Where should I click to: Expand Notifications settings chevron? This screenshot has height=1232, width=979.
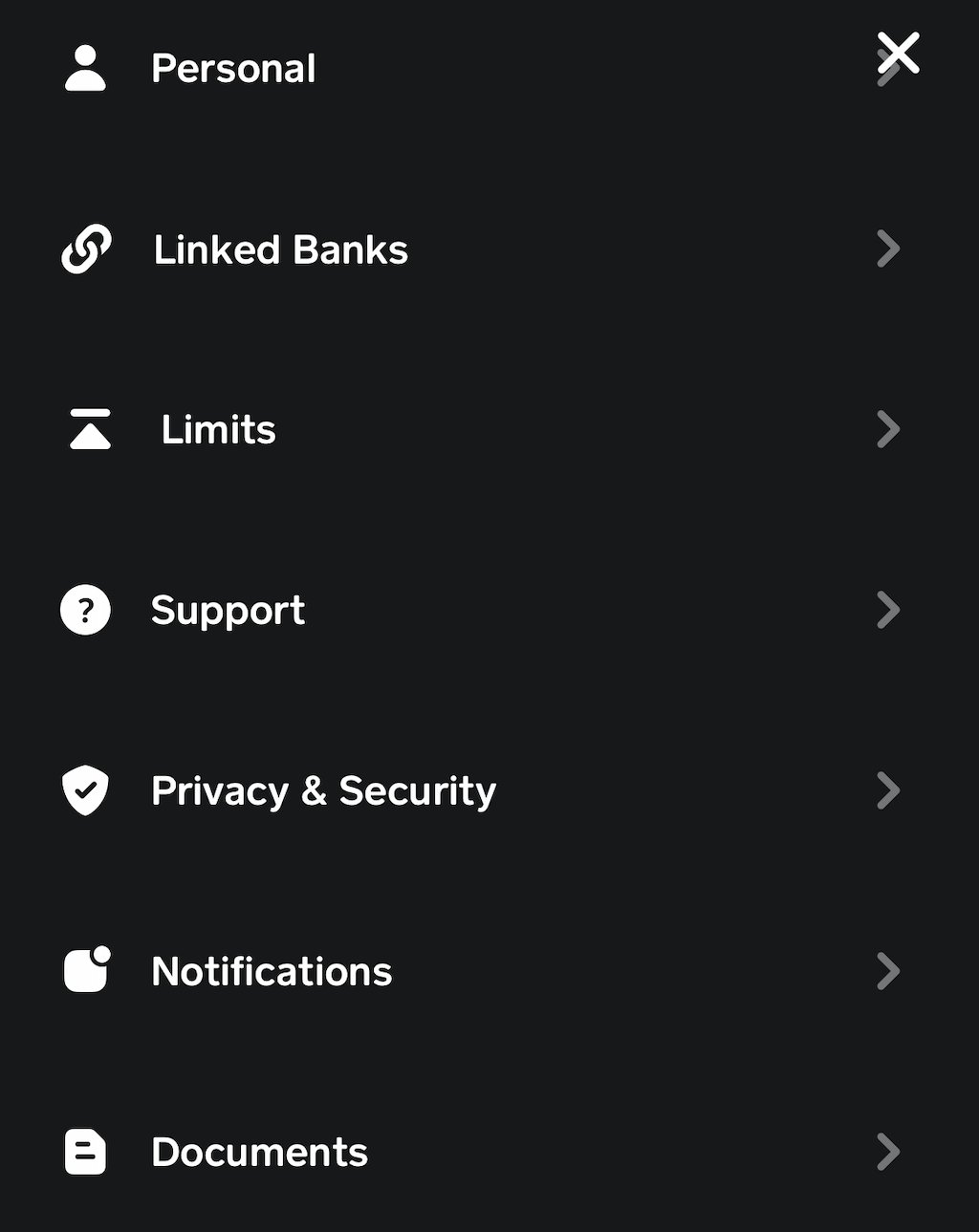(888, 970)
